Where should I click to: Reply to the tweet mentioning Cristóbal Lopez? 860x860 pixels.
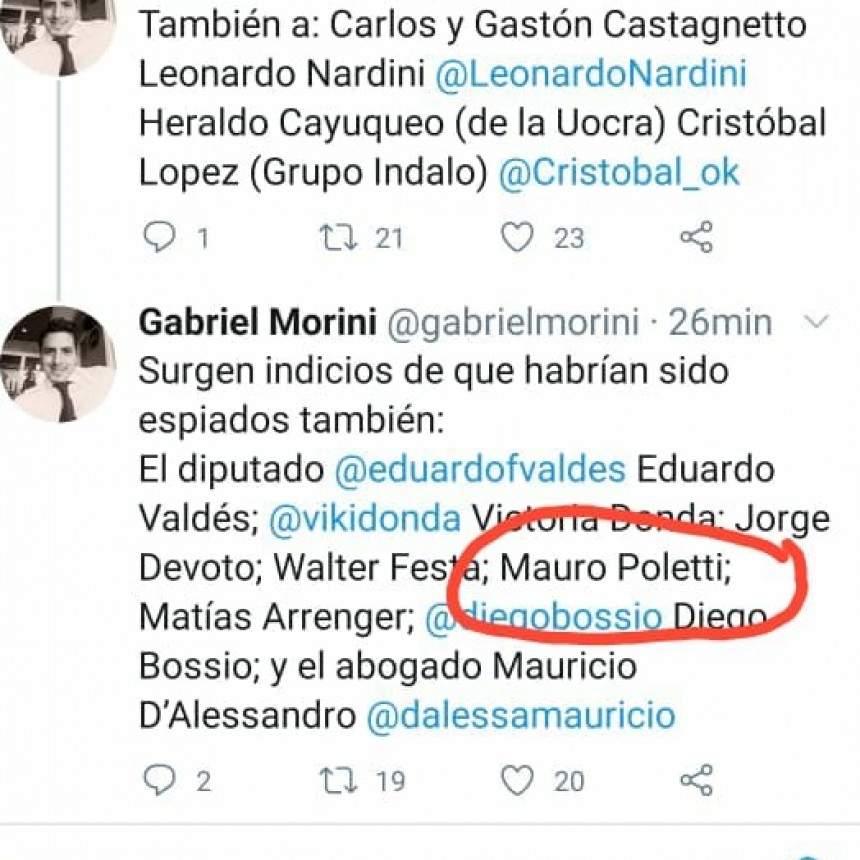point(160,237)
